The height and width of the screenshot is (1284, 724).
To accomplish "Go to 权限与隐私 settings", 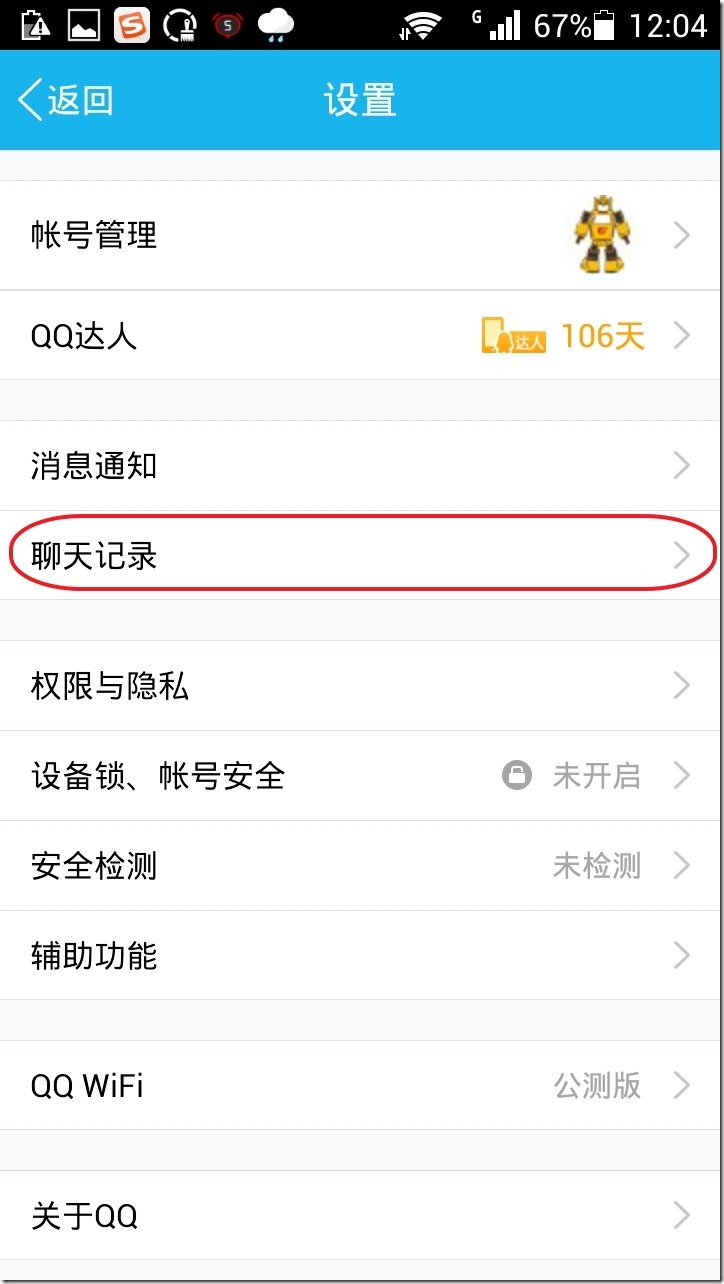I will click(x=360, y=686).
